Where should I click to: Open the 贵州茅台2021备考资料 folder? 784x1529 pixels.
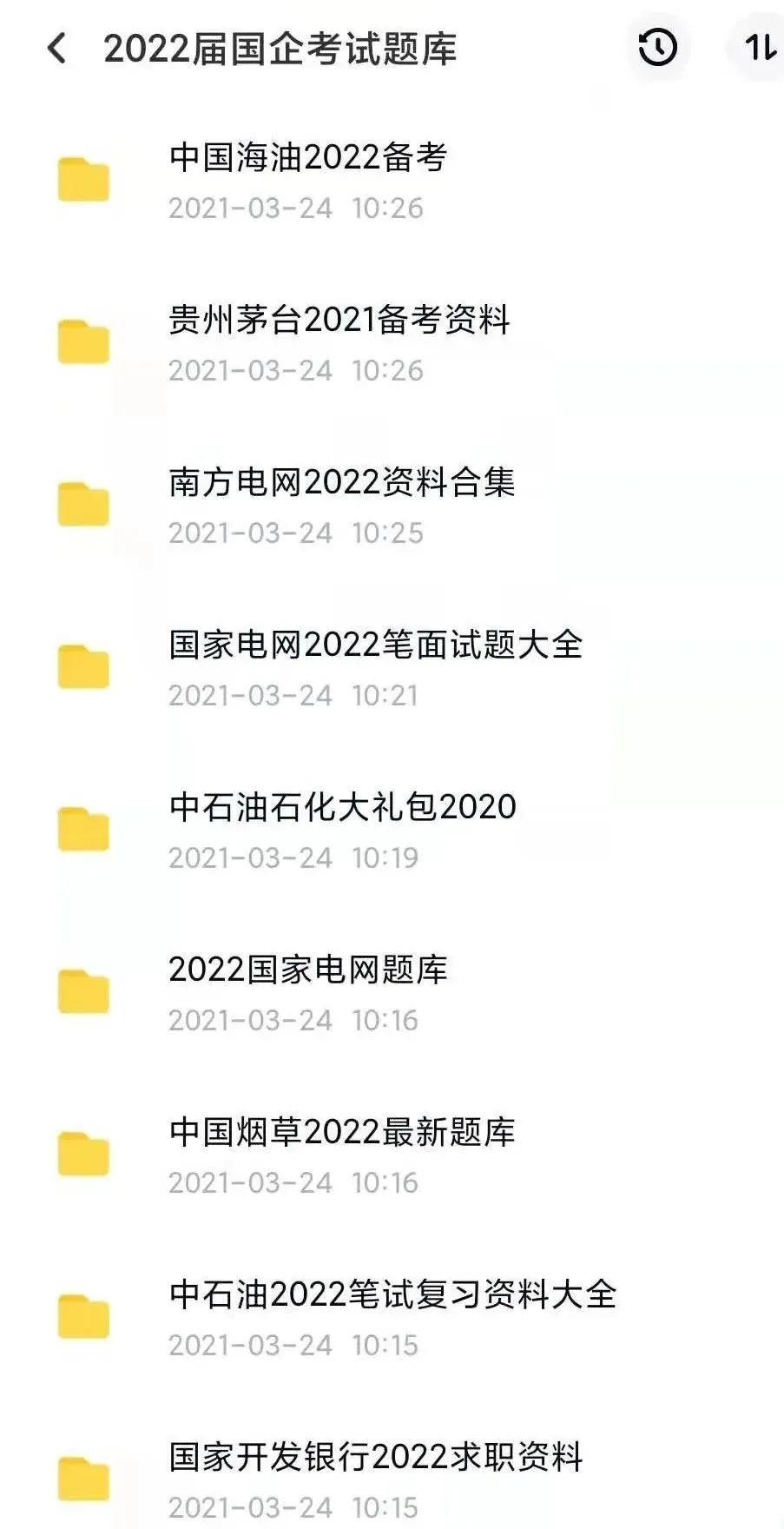pos(392,343)
